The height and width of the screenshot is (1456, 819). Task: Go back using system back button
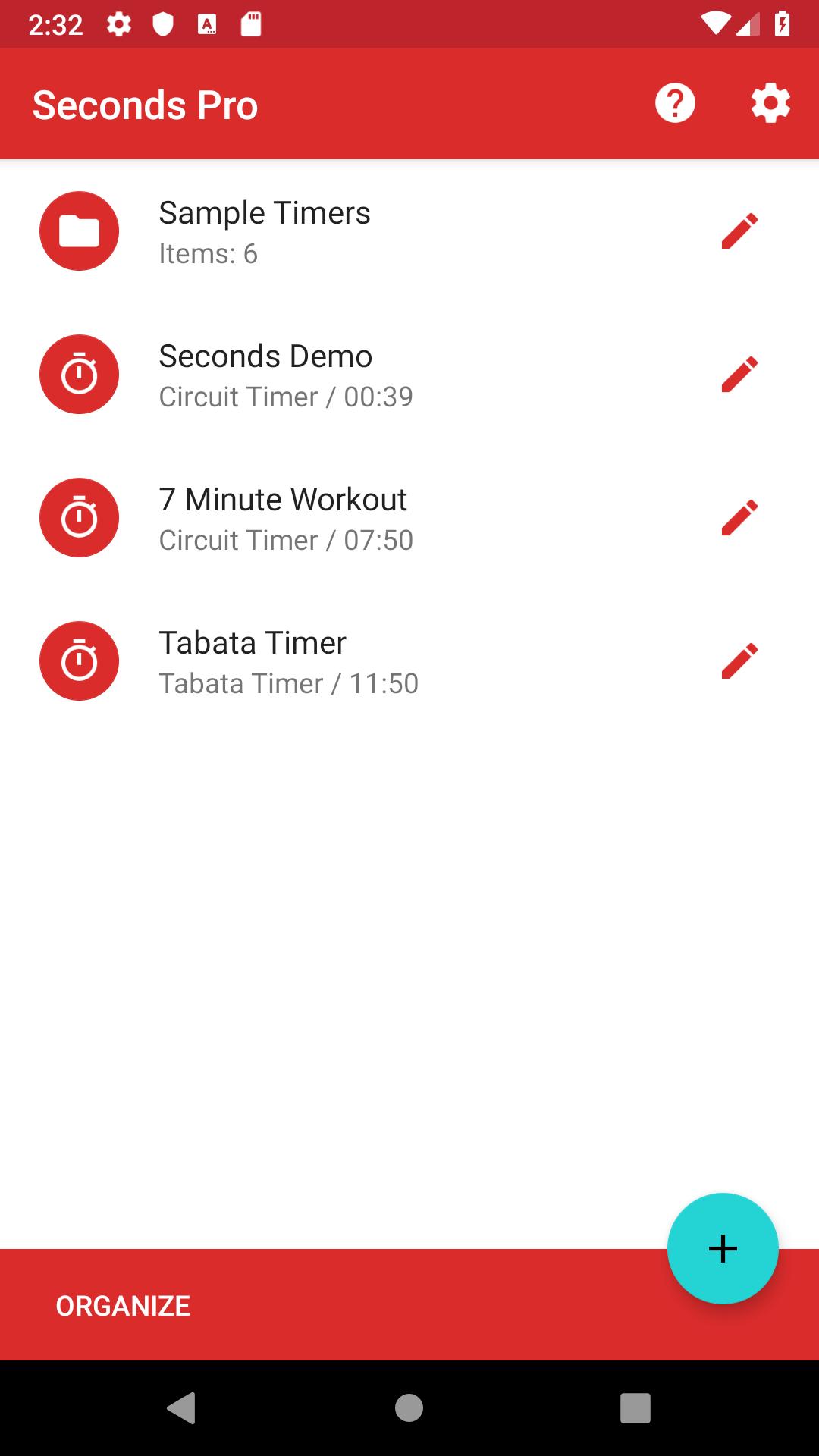(181, 1408)
